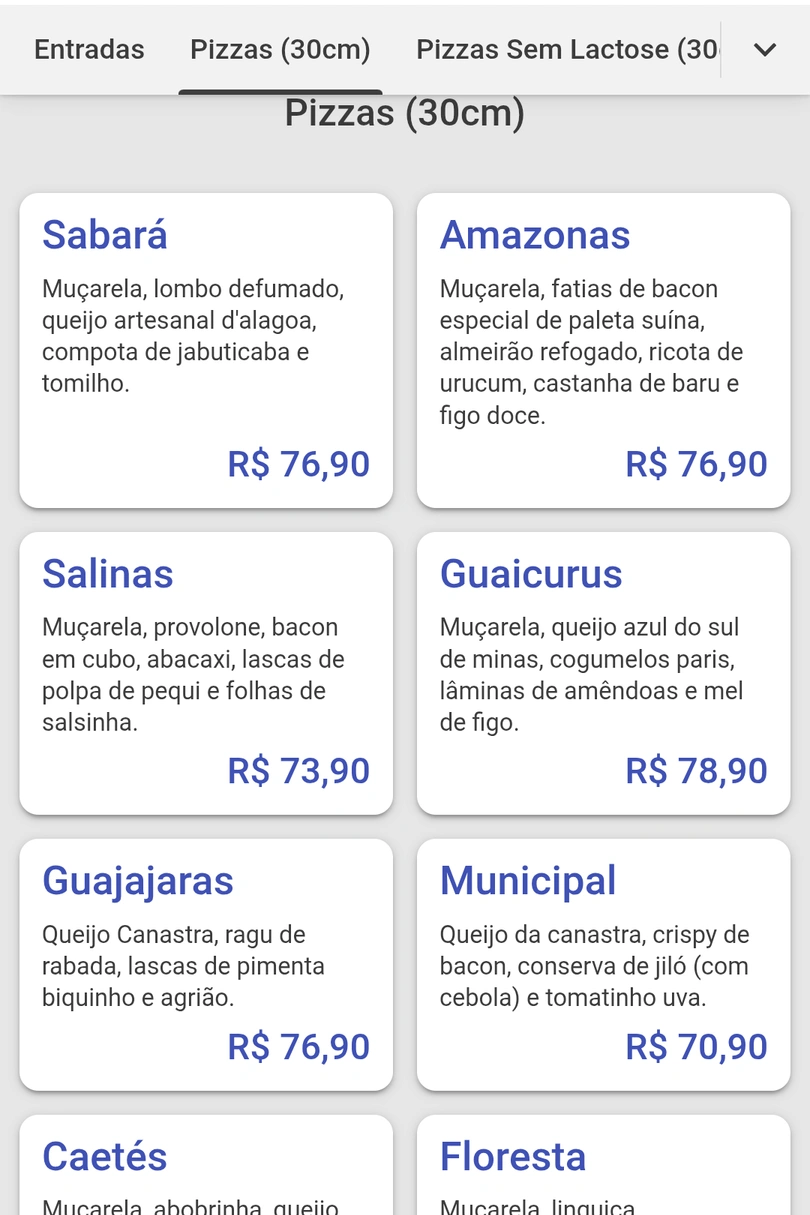Switch to the Entradas tab
The image size is (810, 1215).
coord(89,49)
